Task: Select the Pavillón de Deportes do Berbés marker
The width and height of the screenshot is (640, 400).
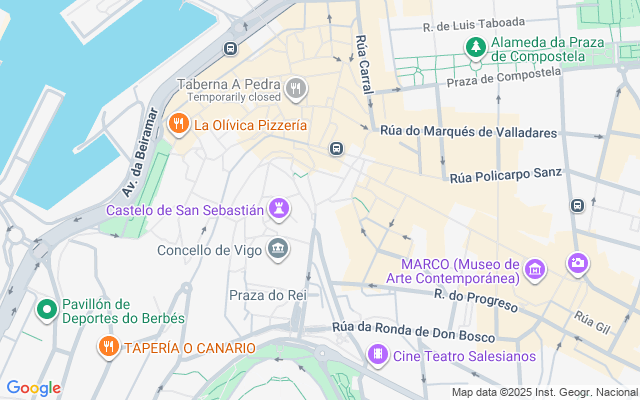Action: 45,310
